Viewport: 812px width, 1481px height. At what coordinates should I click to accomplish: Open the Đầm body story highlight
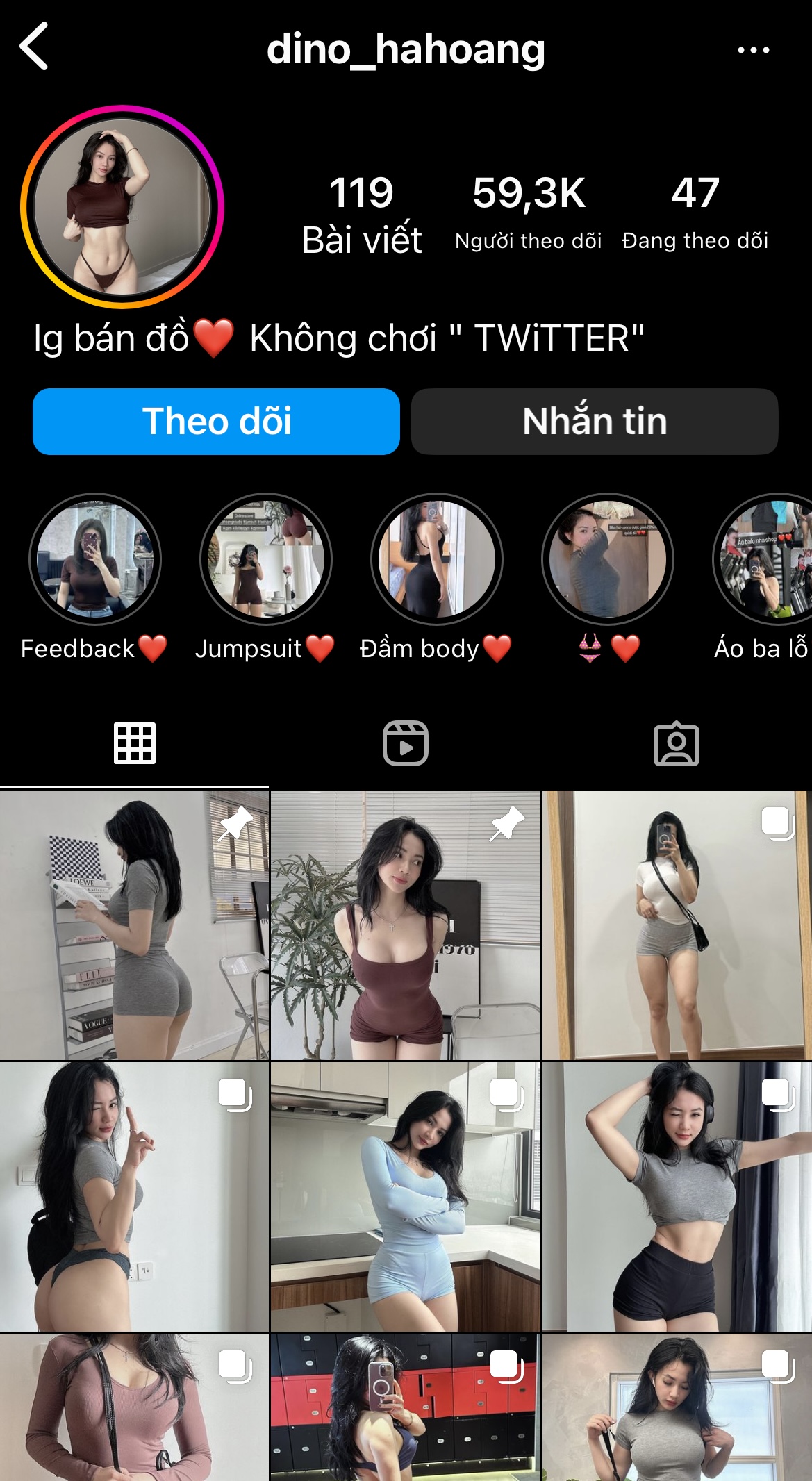[436, 559]
